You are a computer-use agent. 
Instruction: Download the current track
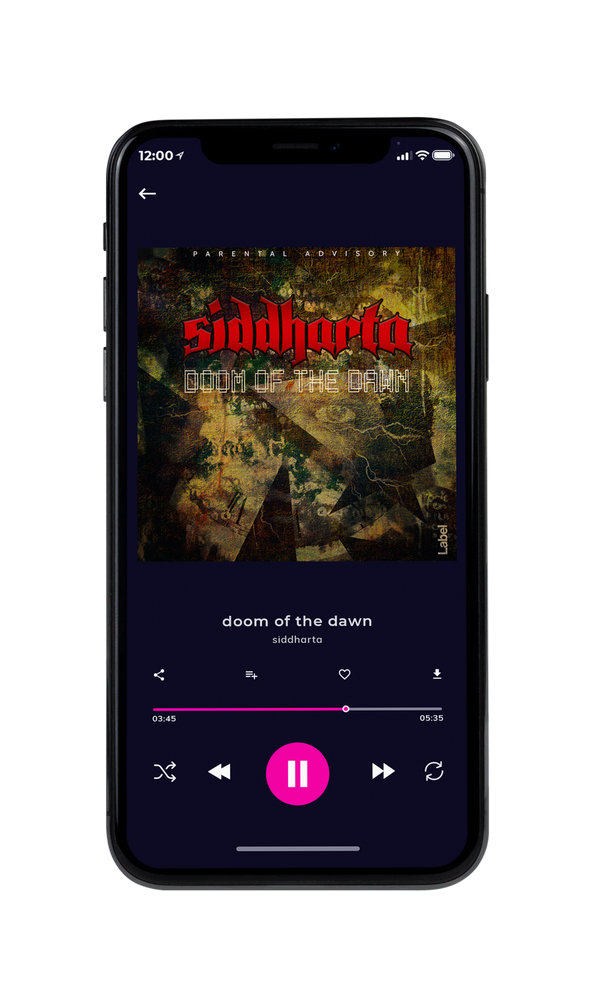coord(437,674)
